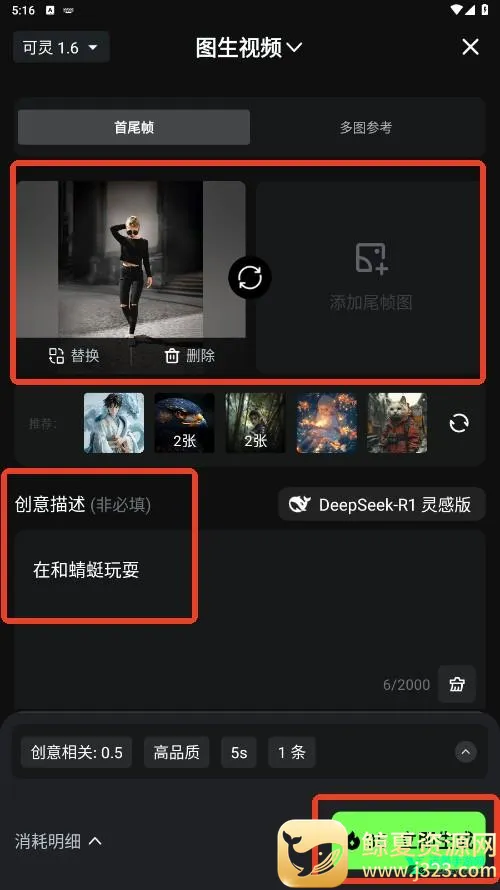The image size is (500, 890).
Task: Tap 替换 to replace the first frame
Action: (74, 356)
